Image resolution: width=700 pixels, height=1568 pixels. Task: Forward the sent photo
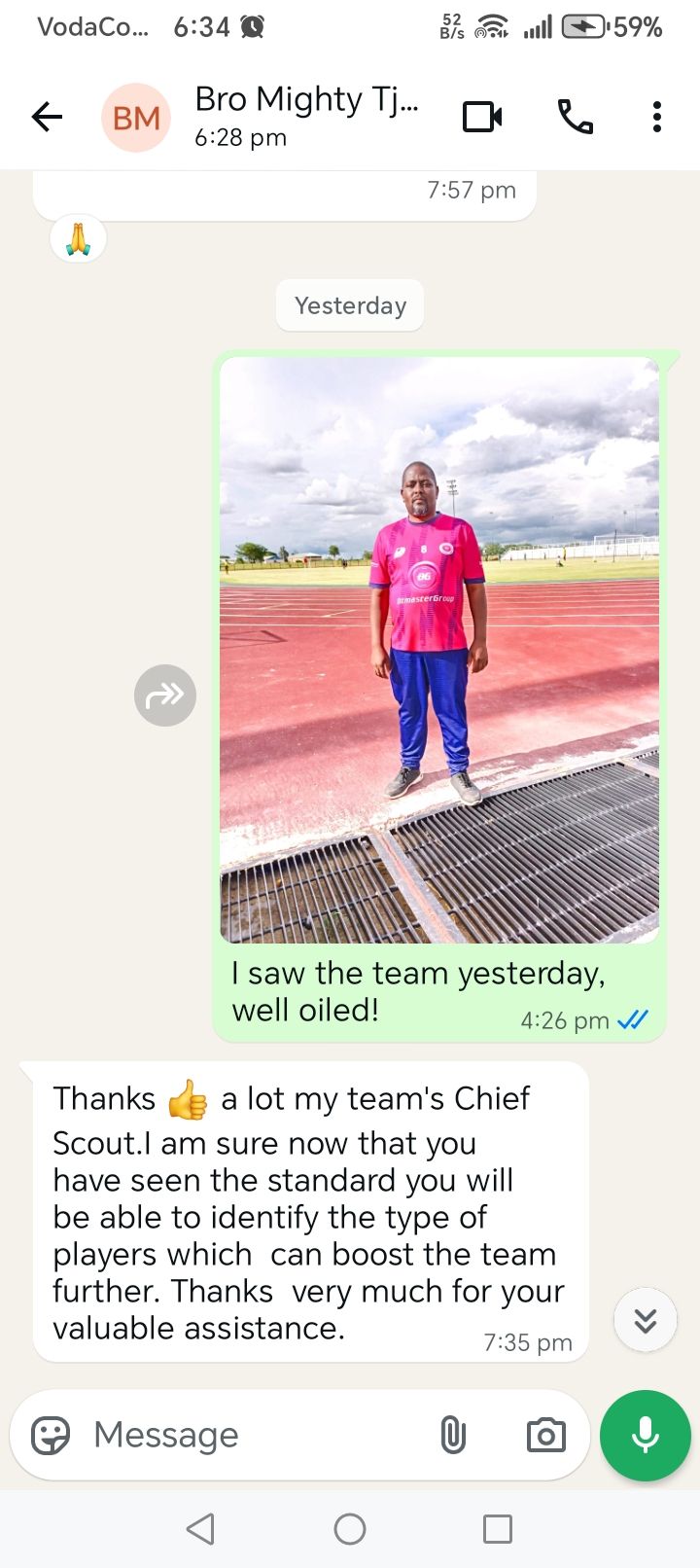tap(165, 695)
